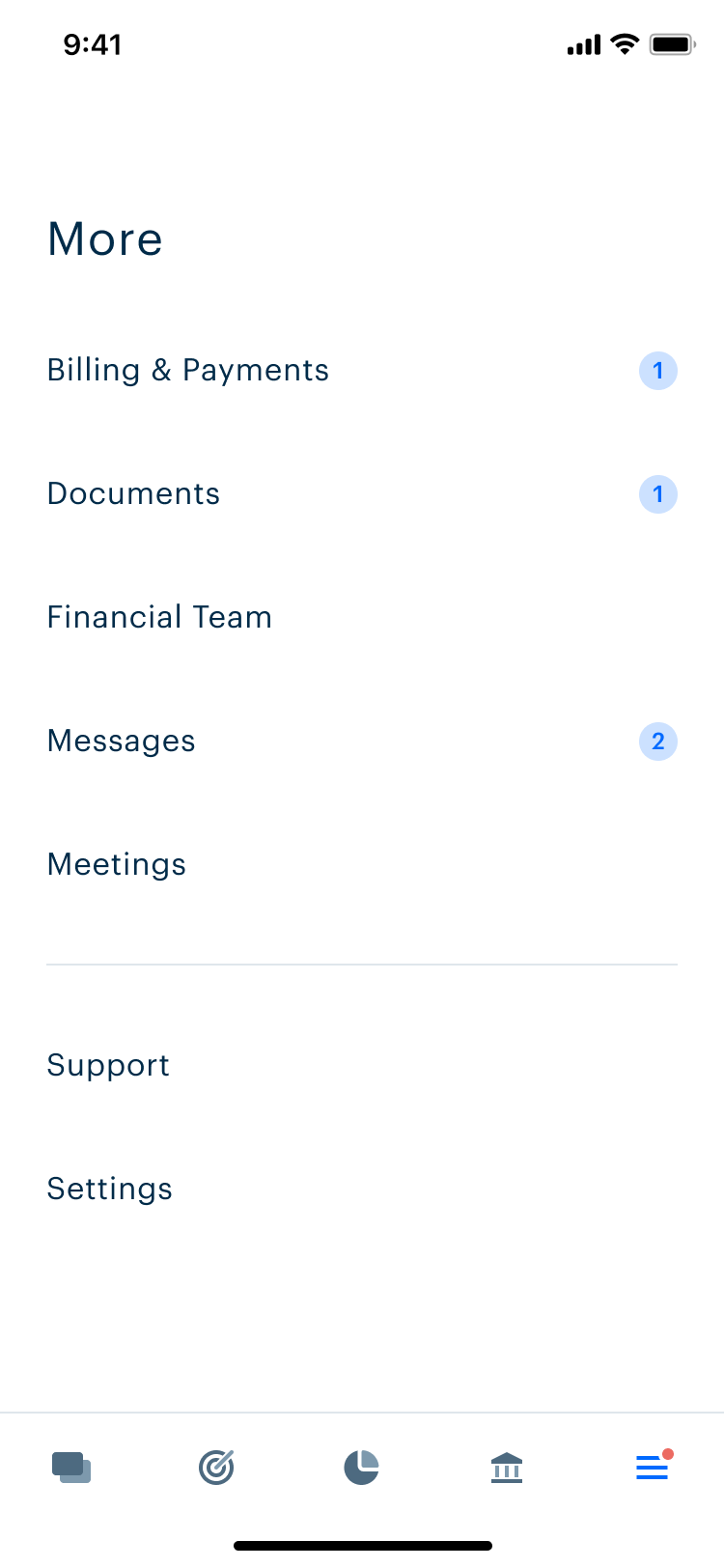Screen dimensions: 724x1568
Task: Switch to the goals target tab
Action: pos(216,1468)
